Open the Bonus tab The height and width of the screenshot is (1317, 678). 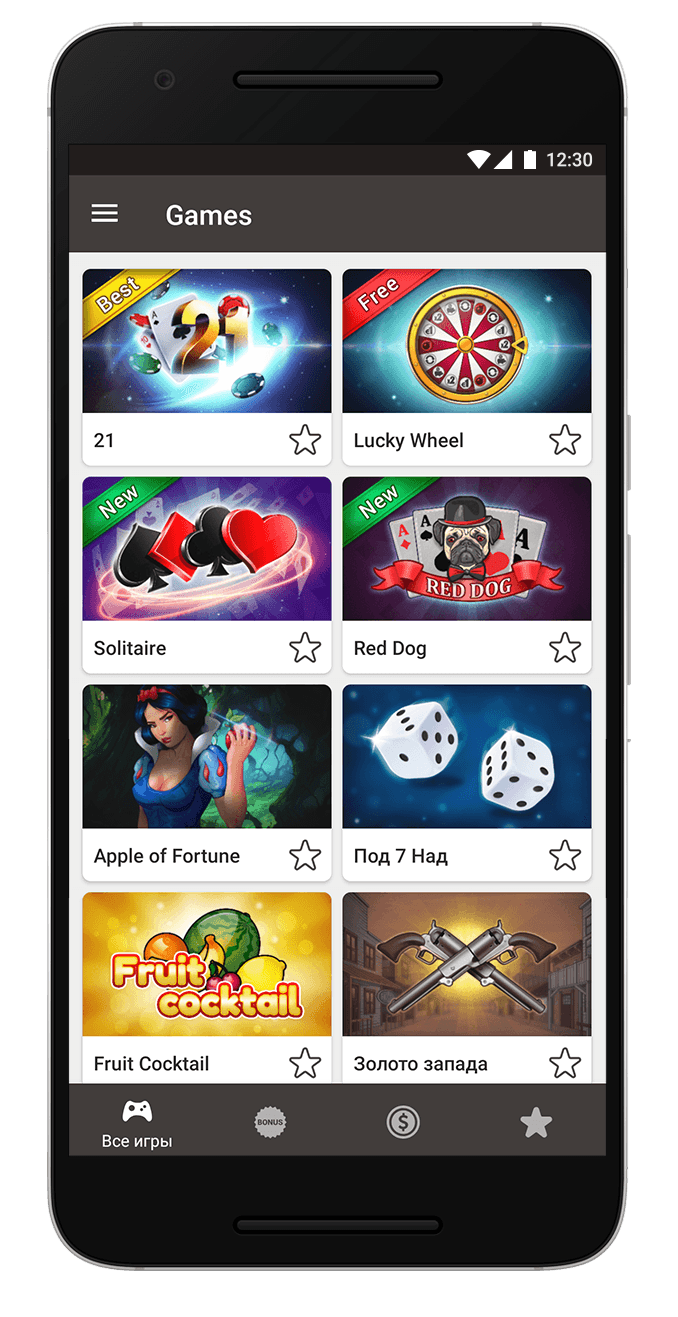point(270,1122)
